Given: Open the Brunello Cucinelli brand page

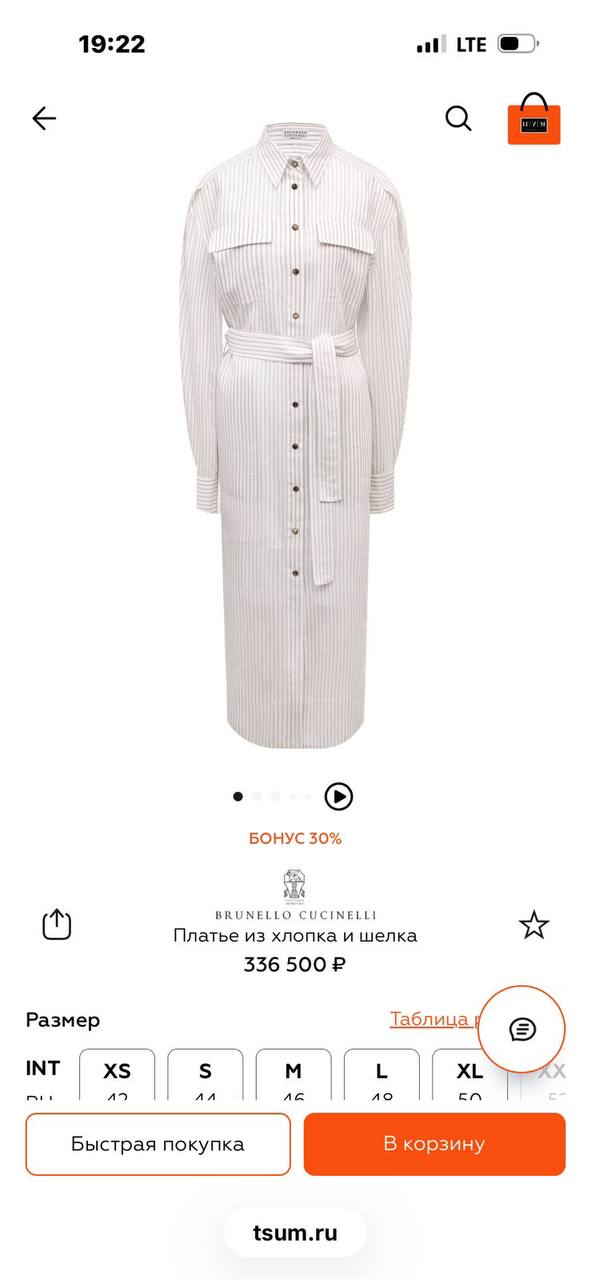Looking at the screenshot, I should (295, 895).
